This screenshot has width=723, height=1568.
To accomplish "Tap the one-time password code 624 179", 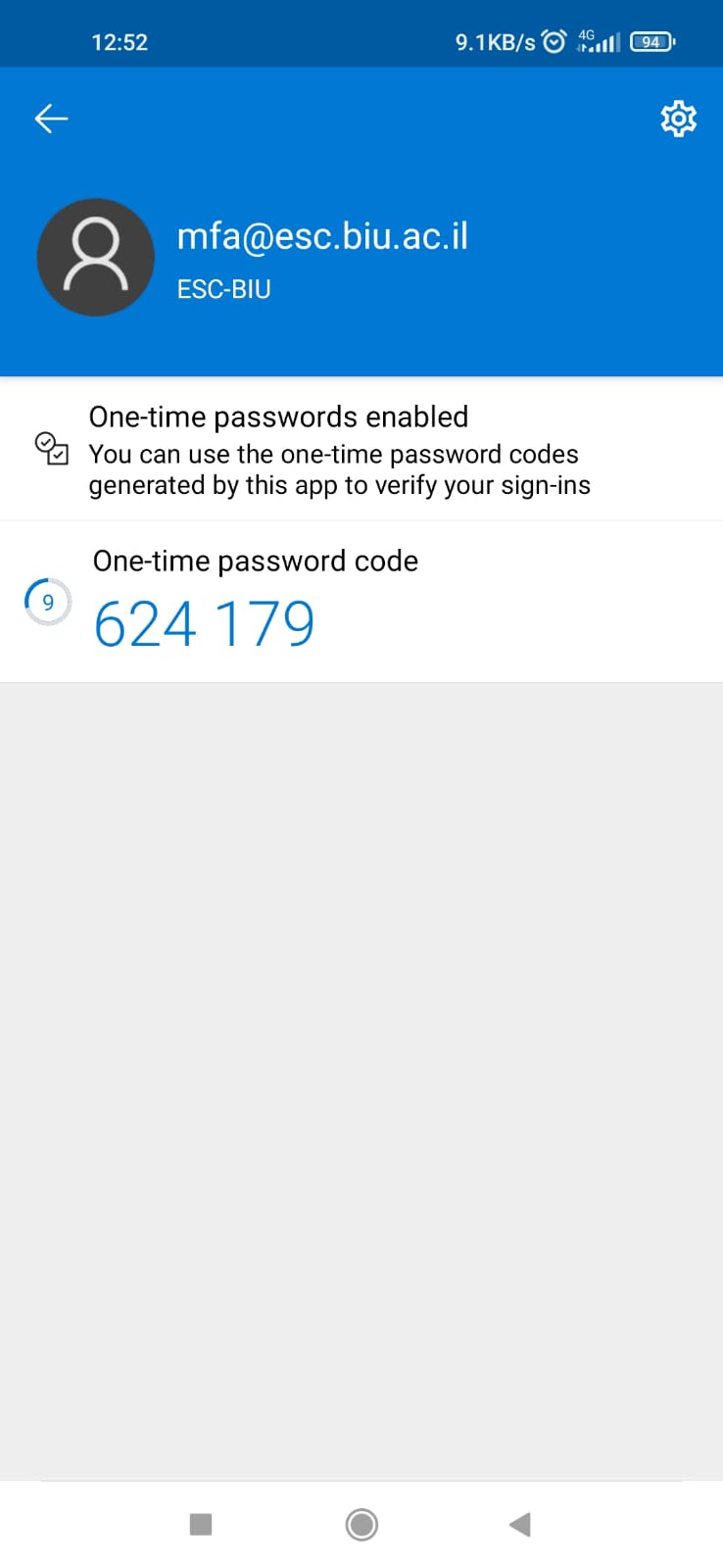I will click(204, 624).
